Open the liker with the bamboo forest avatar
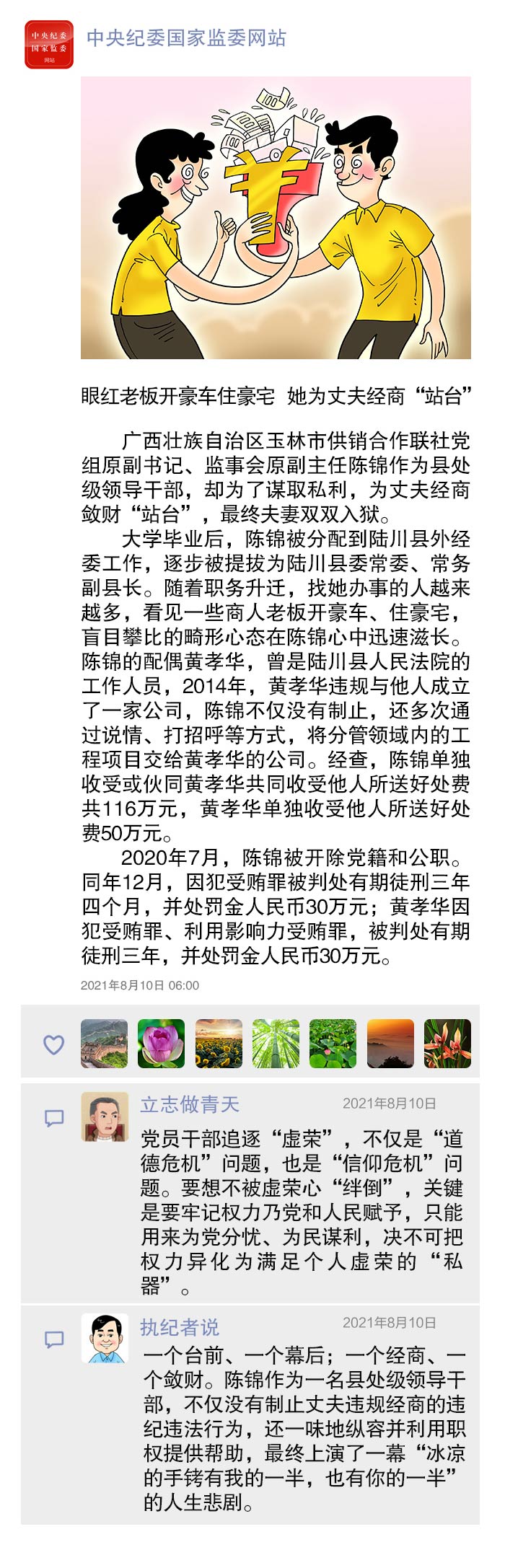The image size is (505, 1568). (x=276, y=1044)
